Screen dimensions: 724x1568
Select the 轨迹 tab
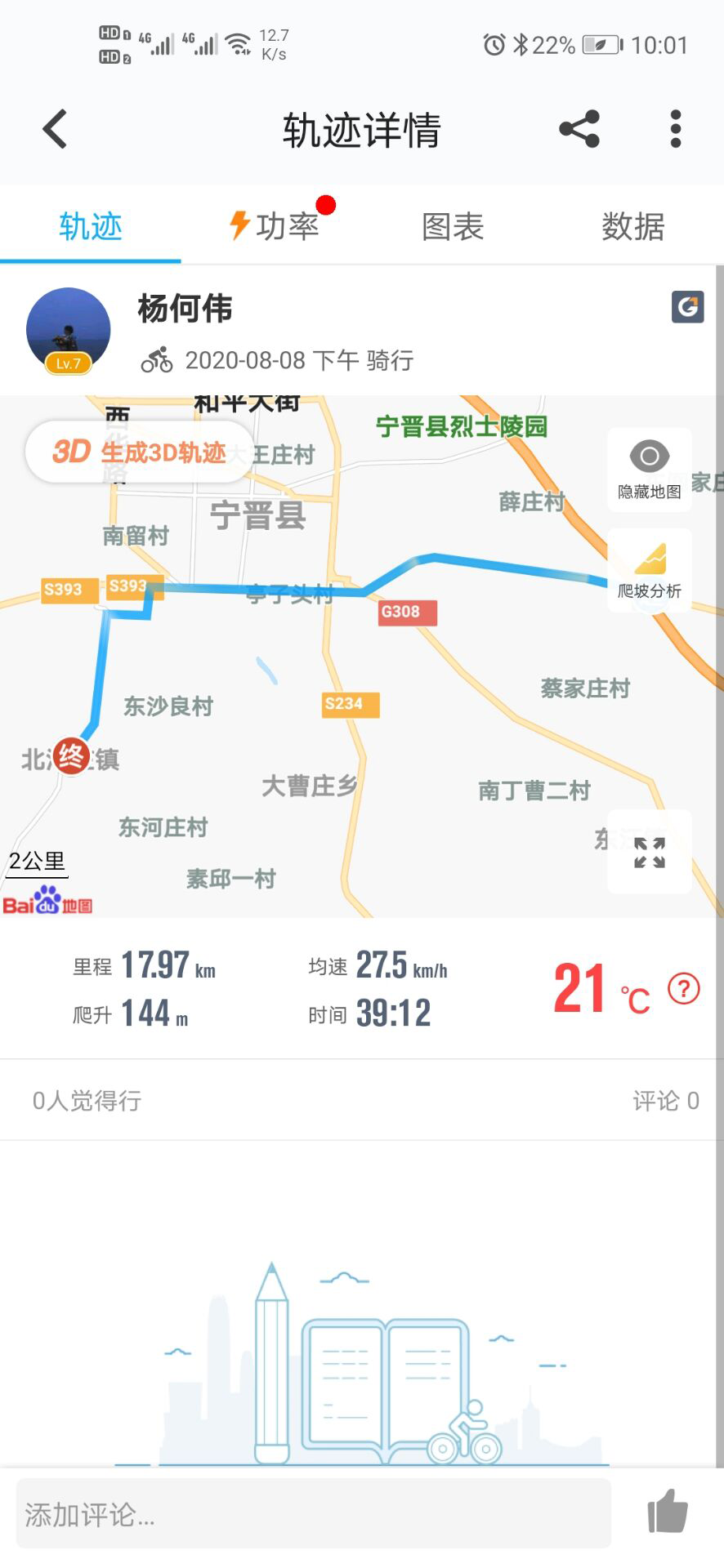click(x=91, y=226)
